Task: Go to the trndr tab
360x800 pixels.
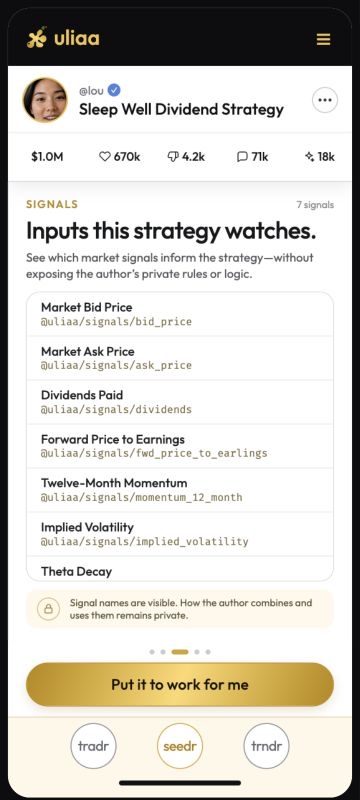Action: coord(266,746)
